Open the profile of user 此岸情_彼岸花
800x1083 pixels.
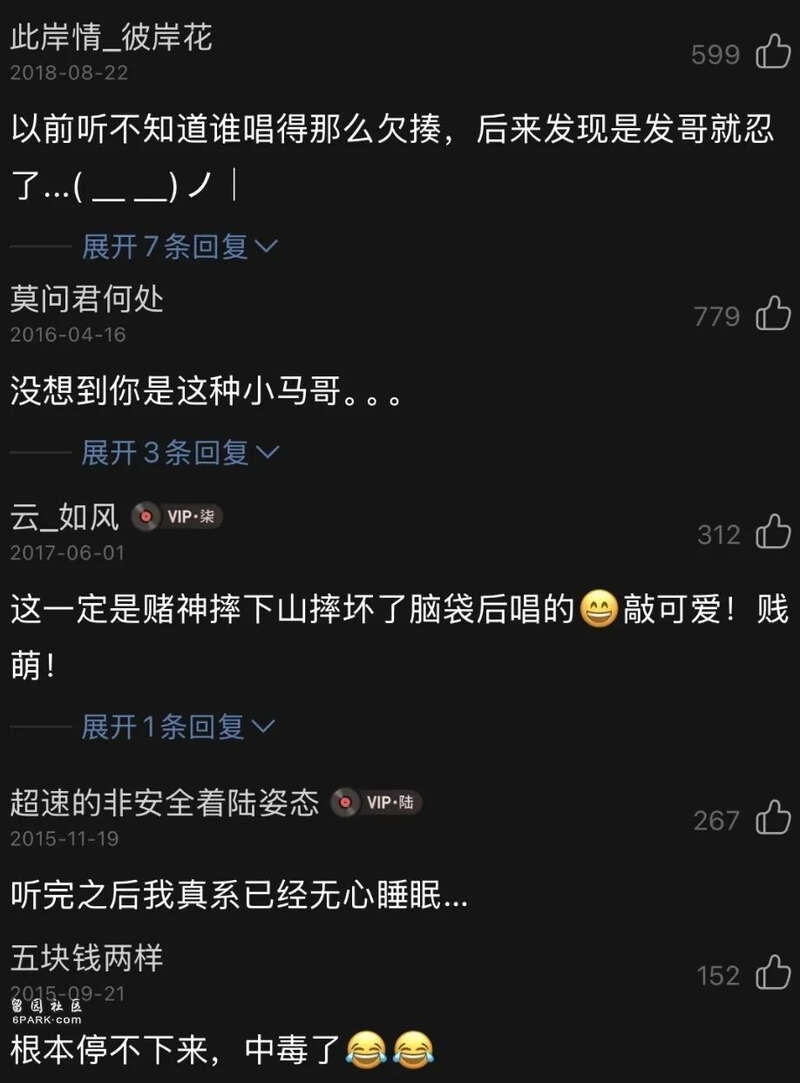pos(111,39)
